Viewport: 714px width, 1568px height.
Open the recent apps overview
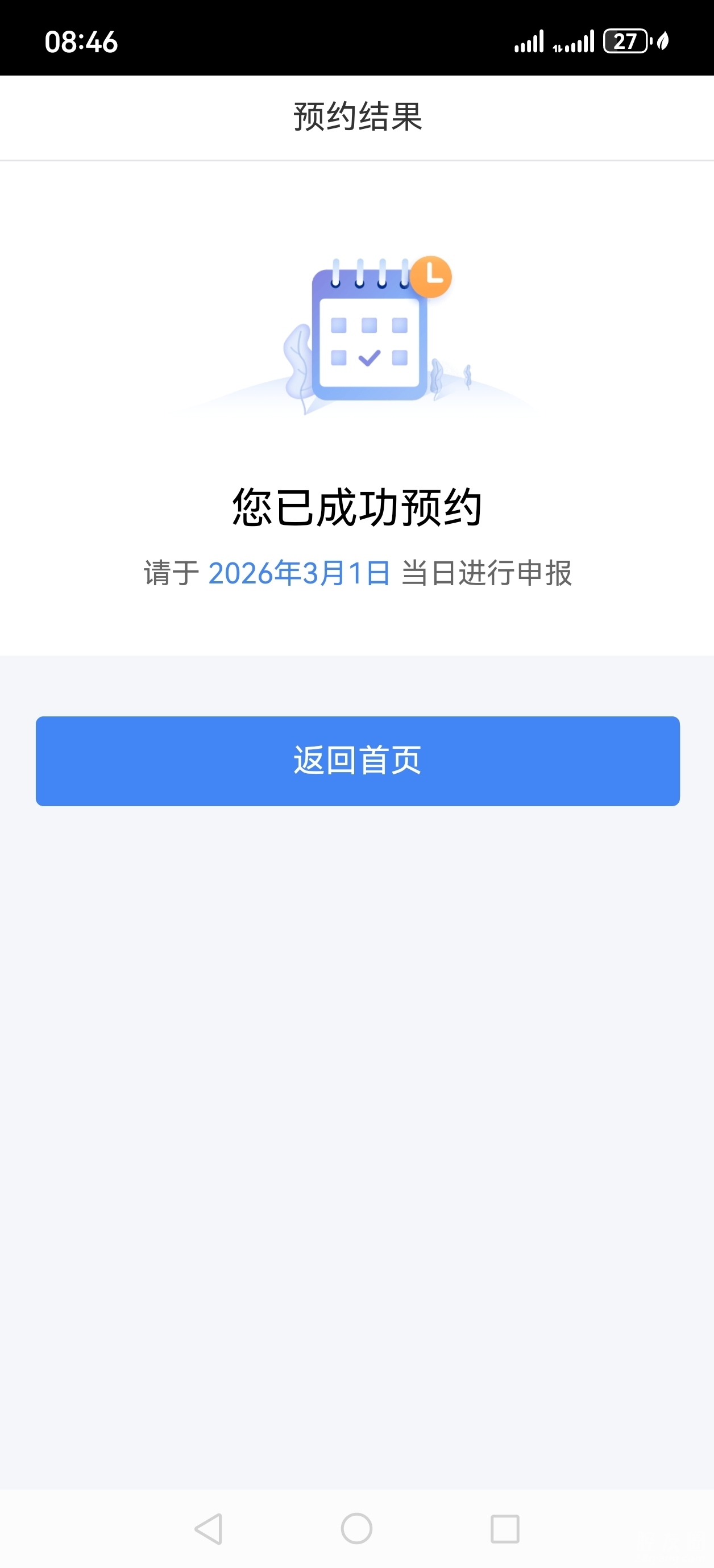(x=505, y=1528)
